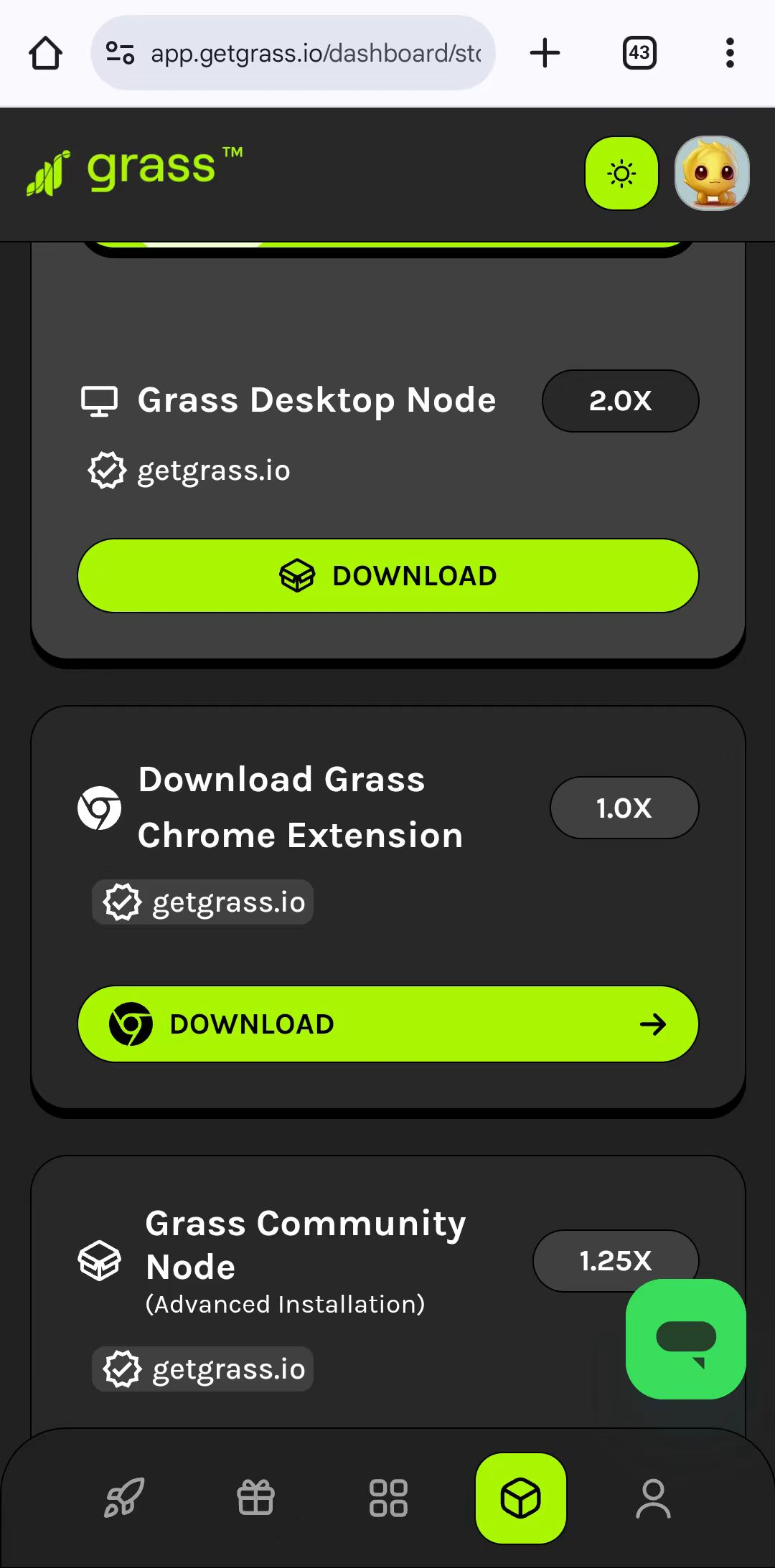Open the browser overflow menu
This screenshot has height=1568, width=775.
pos(730,53)
